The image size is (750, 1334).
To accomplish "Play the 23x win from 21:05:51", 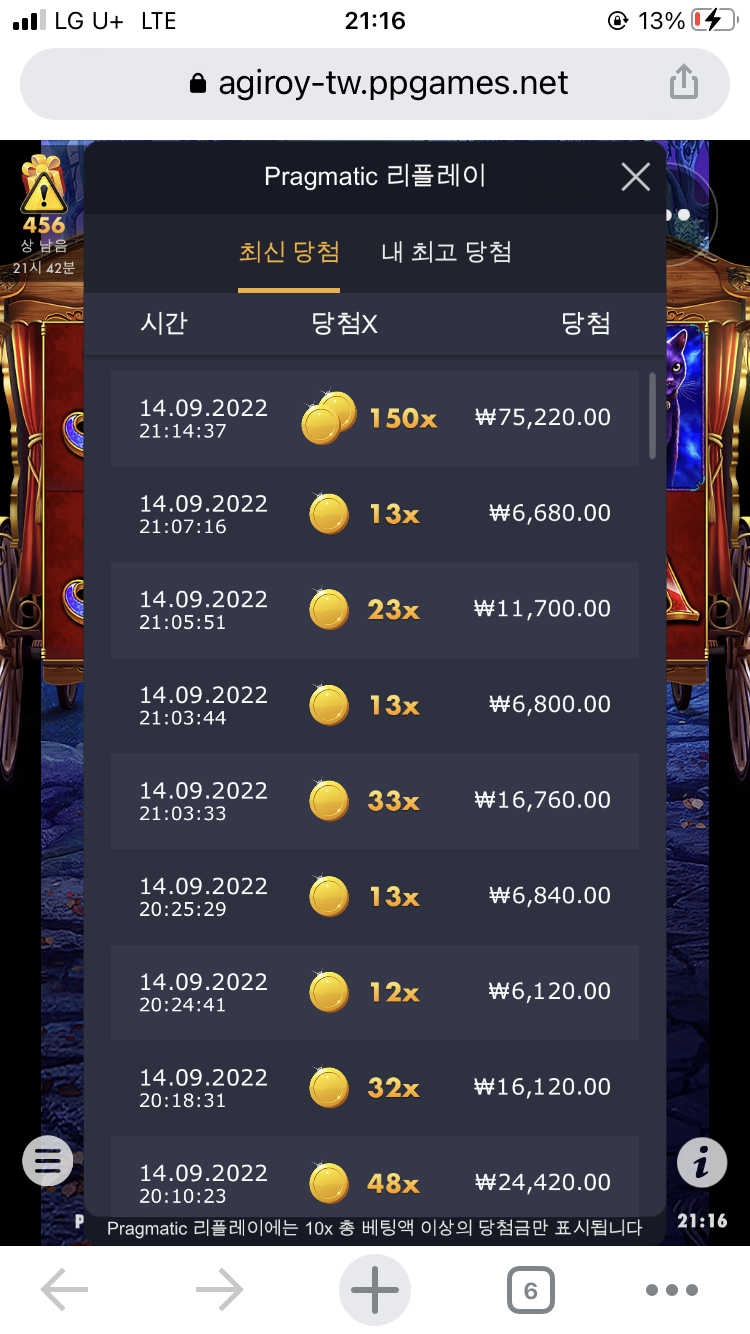I will pos(375,609).
